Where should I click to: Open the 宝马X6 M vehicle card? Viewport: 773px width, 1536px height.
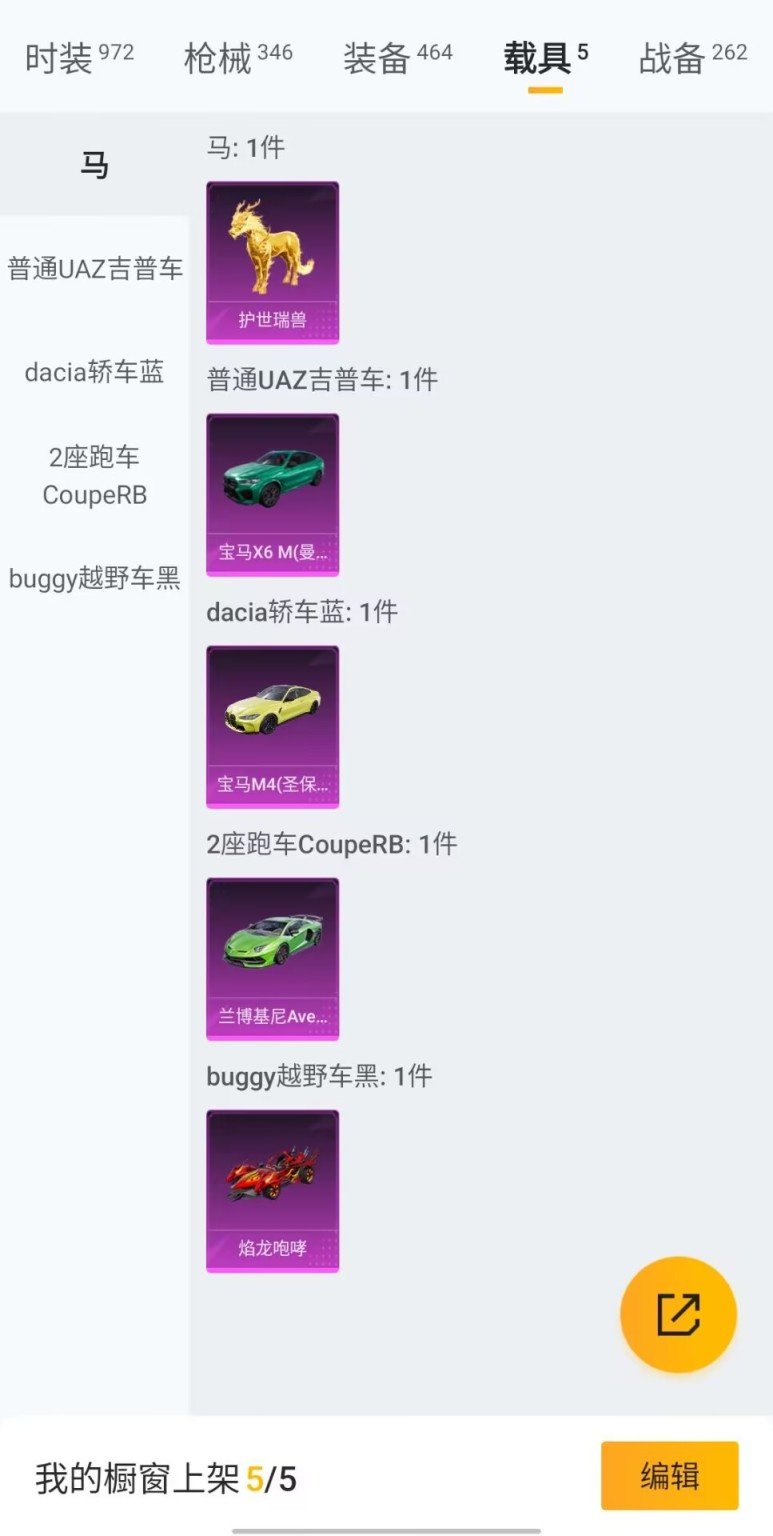pyautogui.click(x=272, y=492)
